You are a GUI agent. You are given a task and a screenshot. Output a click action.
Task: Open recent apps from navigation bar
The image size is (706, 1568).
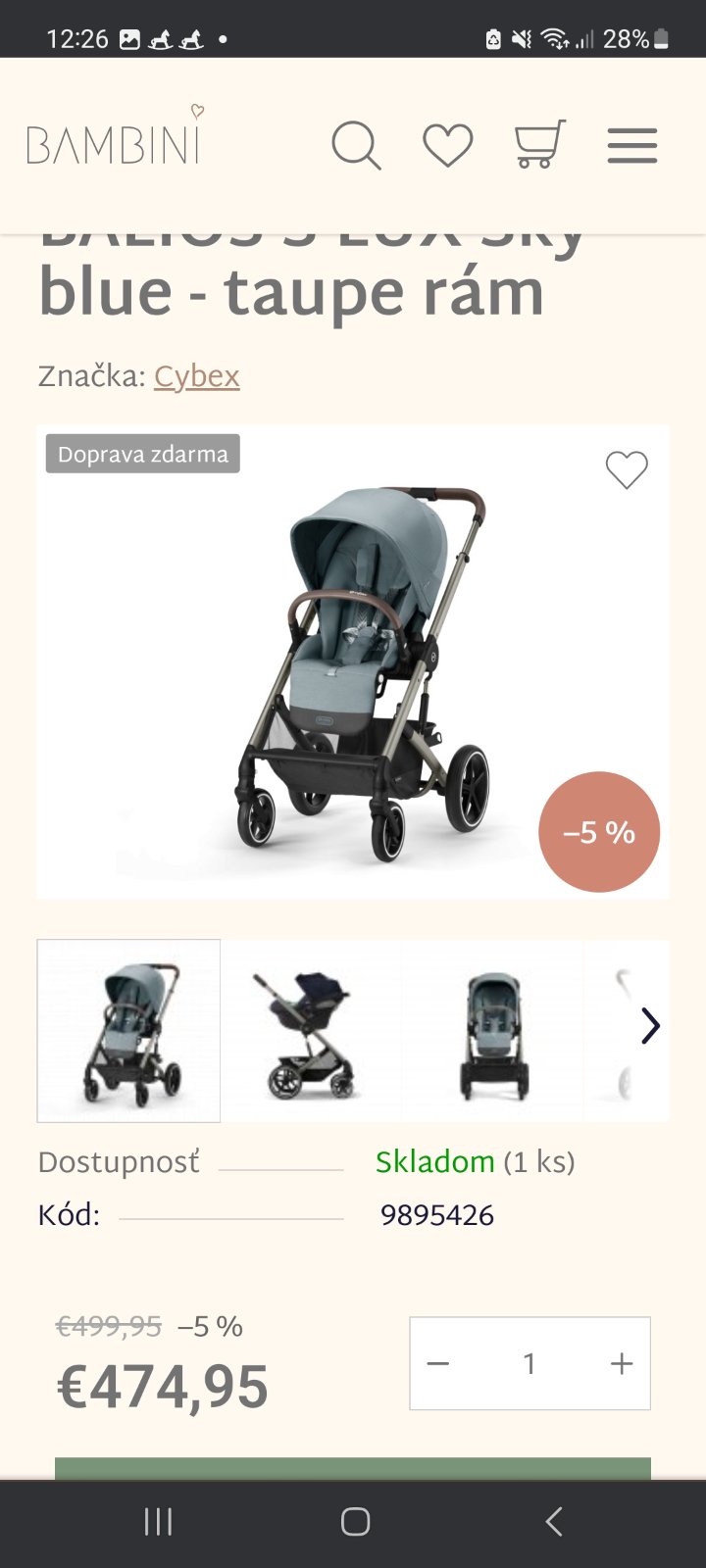coord(158,1522)
